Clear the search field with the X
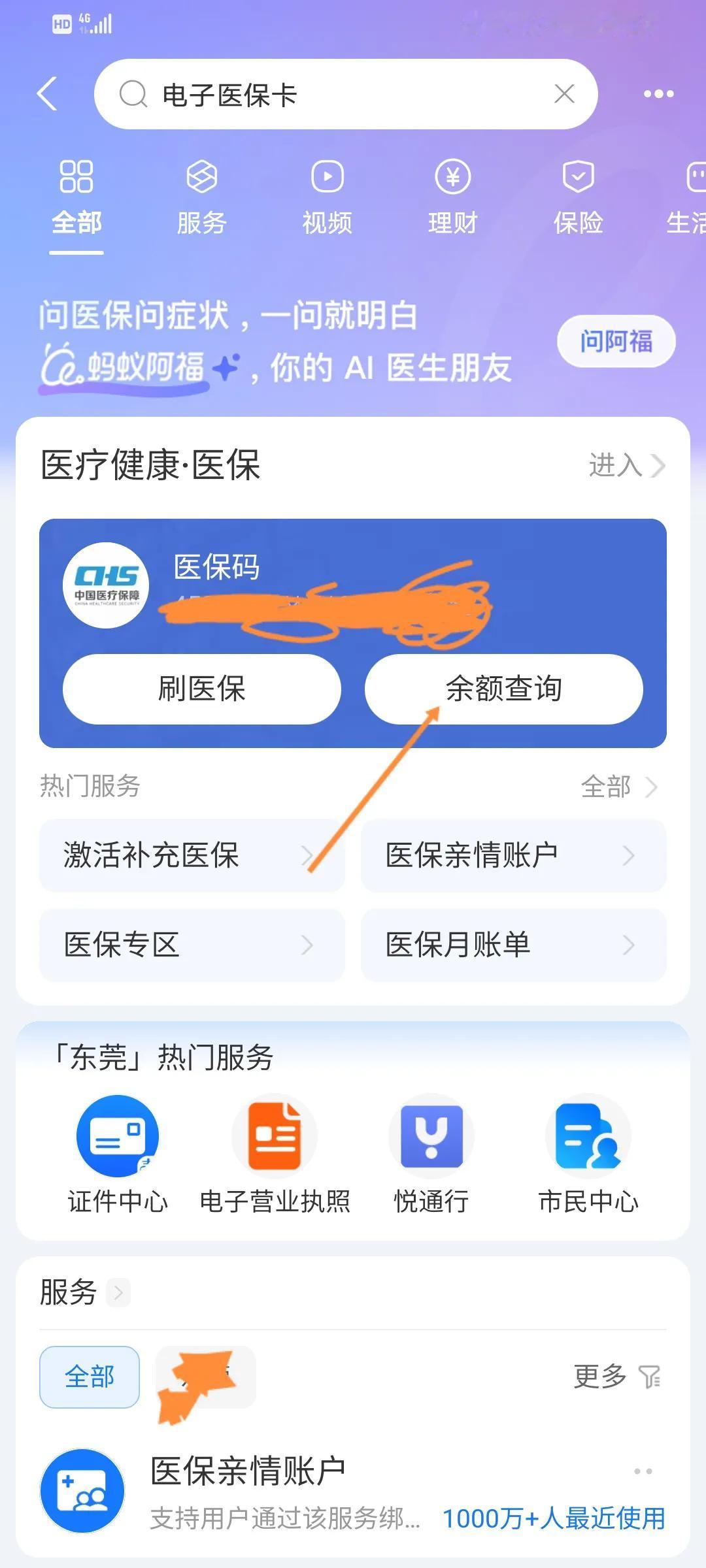Viewport: 706px width, 1568px height. coord(563,94)
